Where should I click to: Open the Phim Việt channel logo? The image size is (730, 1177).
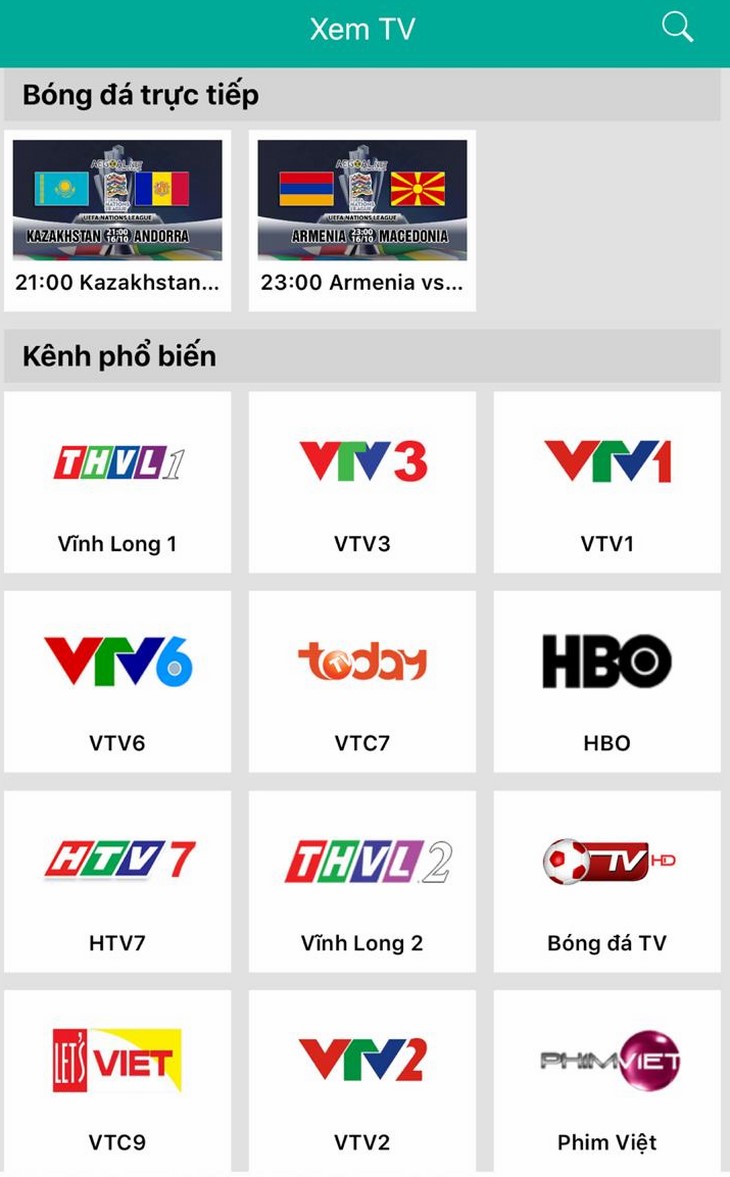point(608,1061)
